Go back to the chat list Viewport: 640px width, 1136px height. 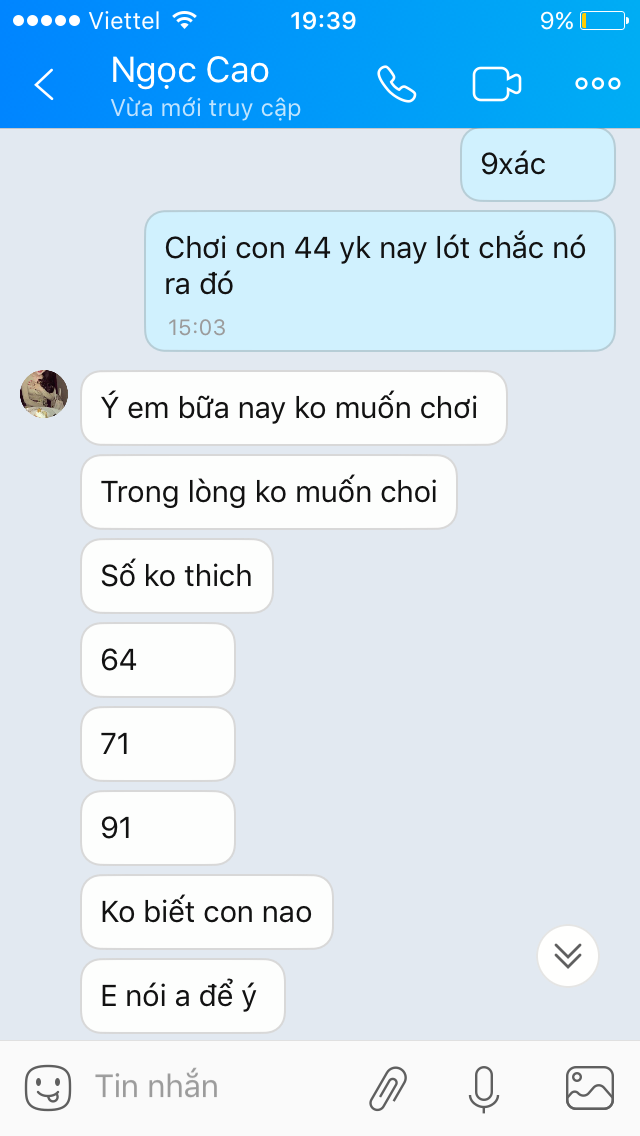point(44,84)
